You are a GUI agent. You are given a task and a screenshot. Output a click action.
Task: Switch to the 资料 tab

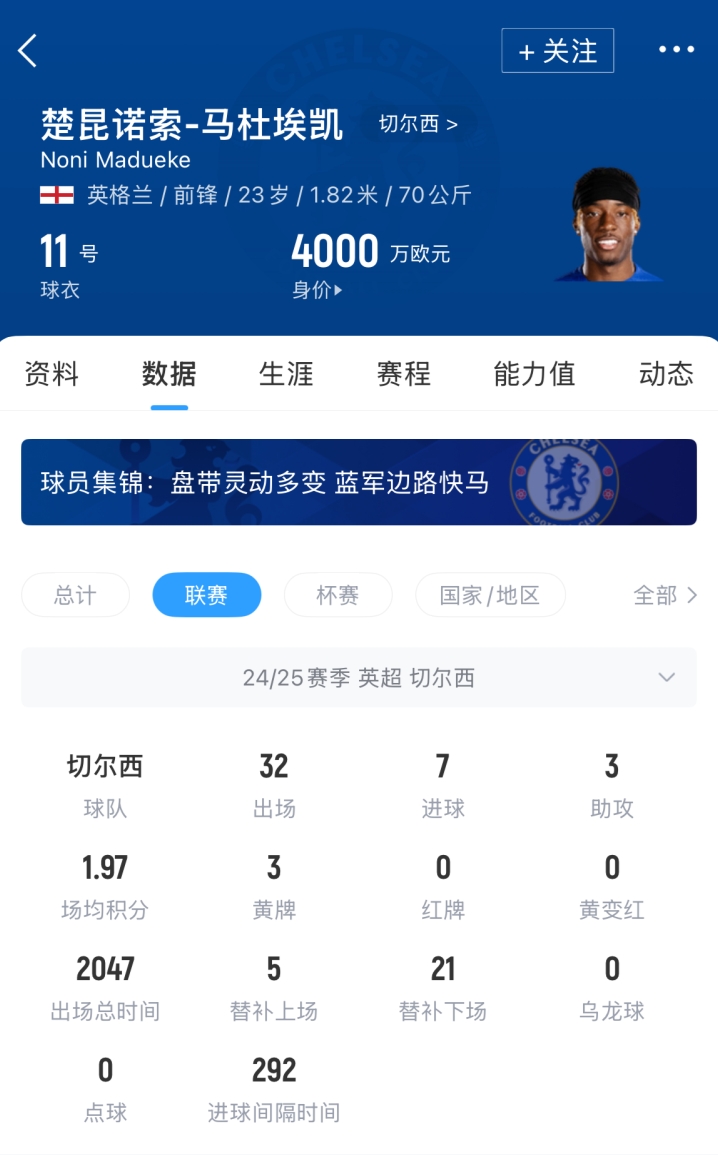(x=51, y=374)
